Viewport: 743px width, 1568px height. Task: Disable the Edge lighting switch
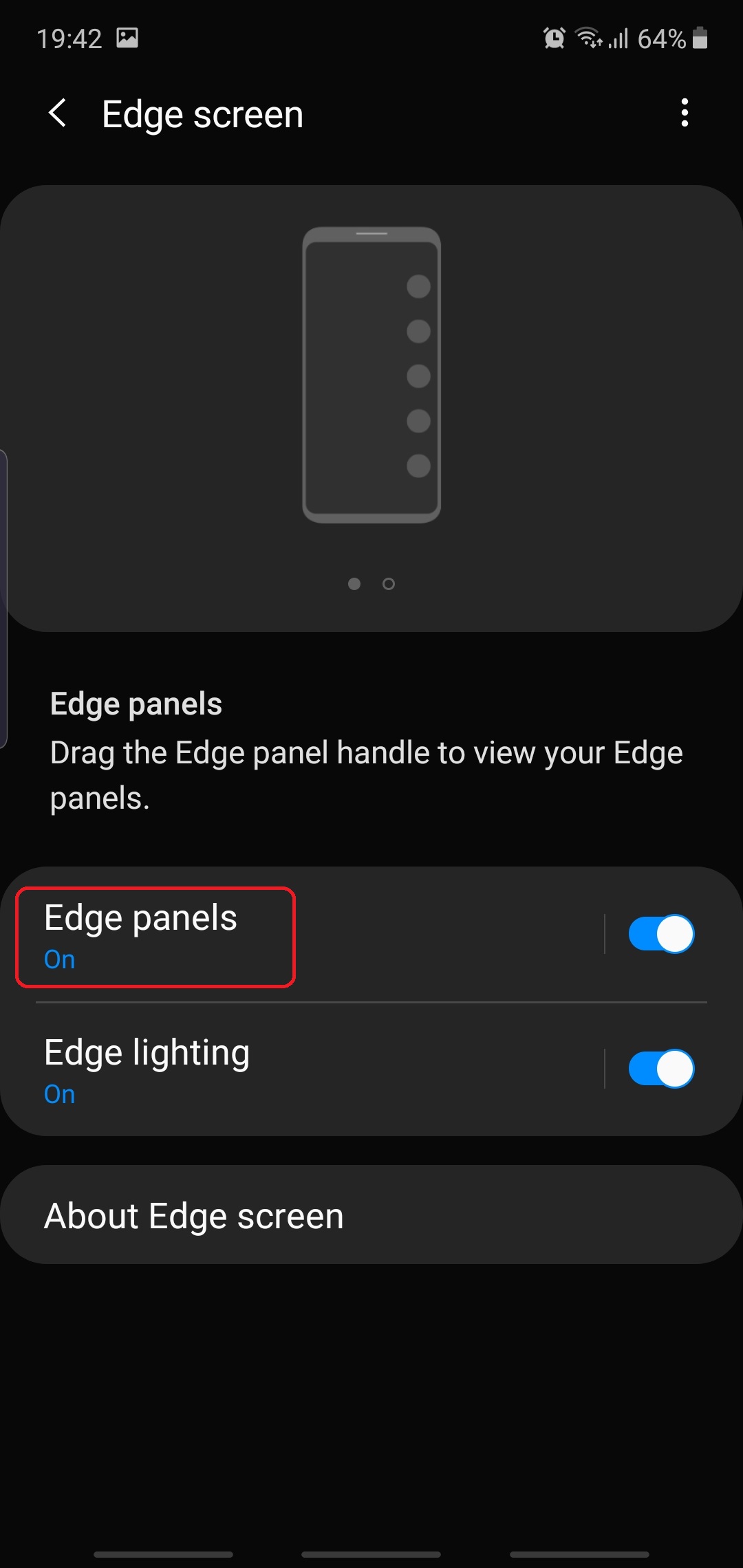(x=660, y=1069)
